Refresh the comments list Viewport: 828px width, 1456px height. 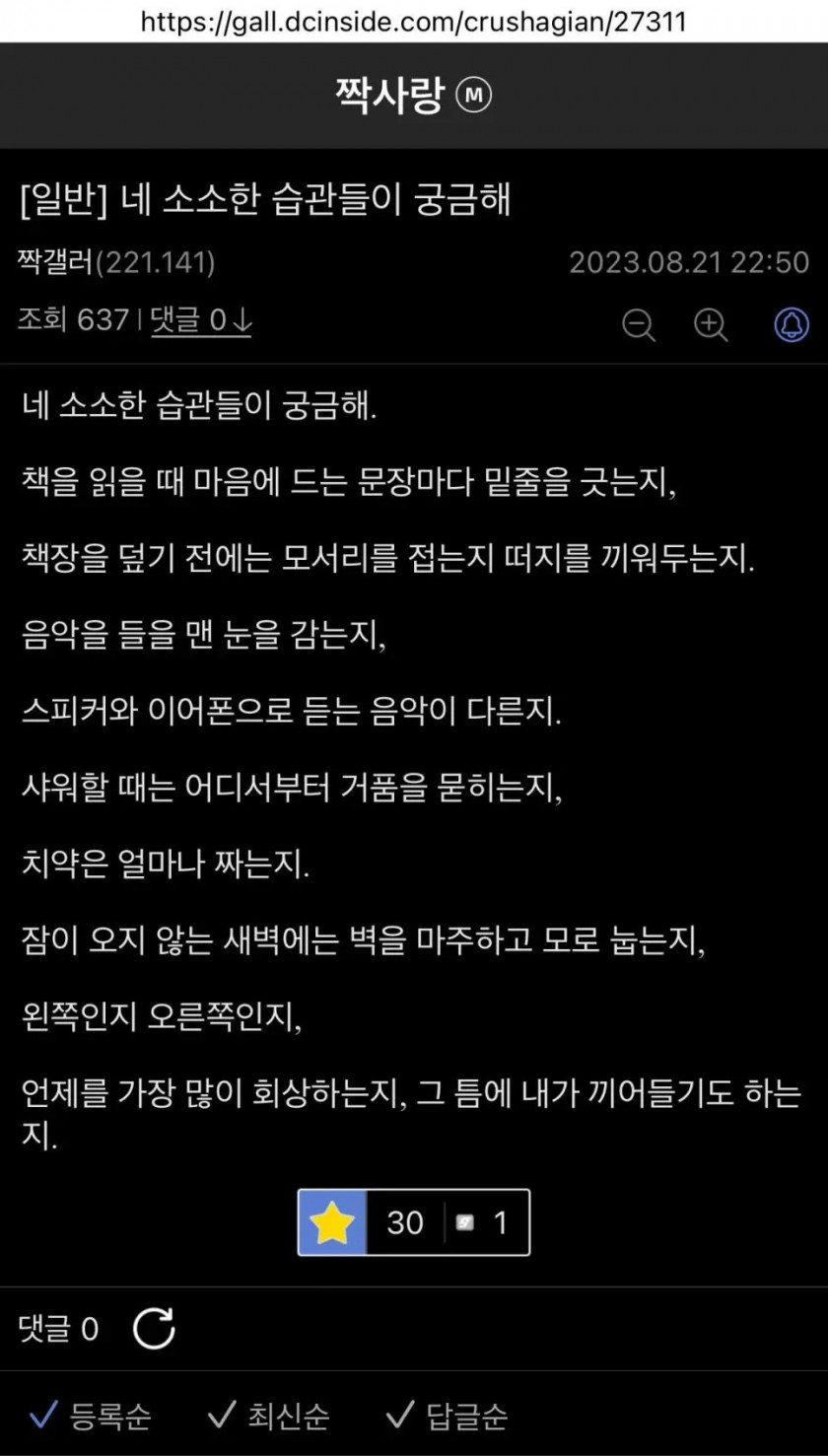(x=154, y=1329)
